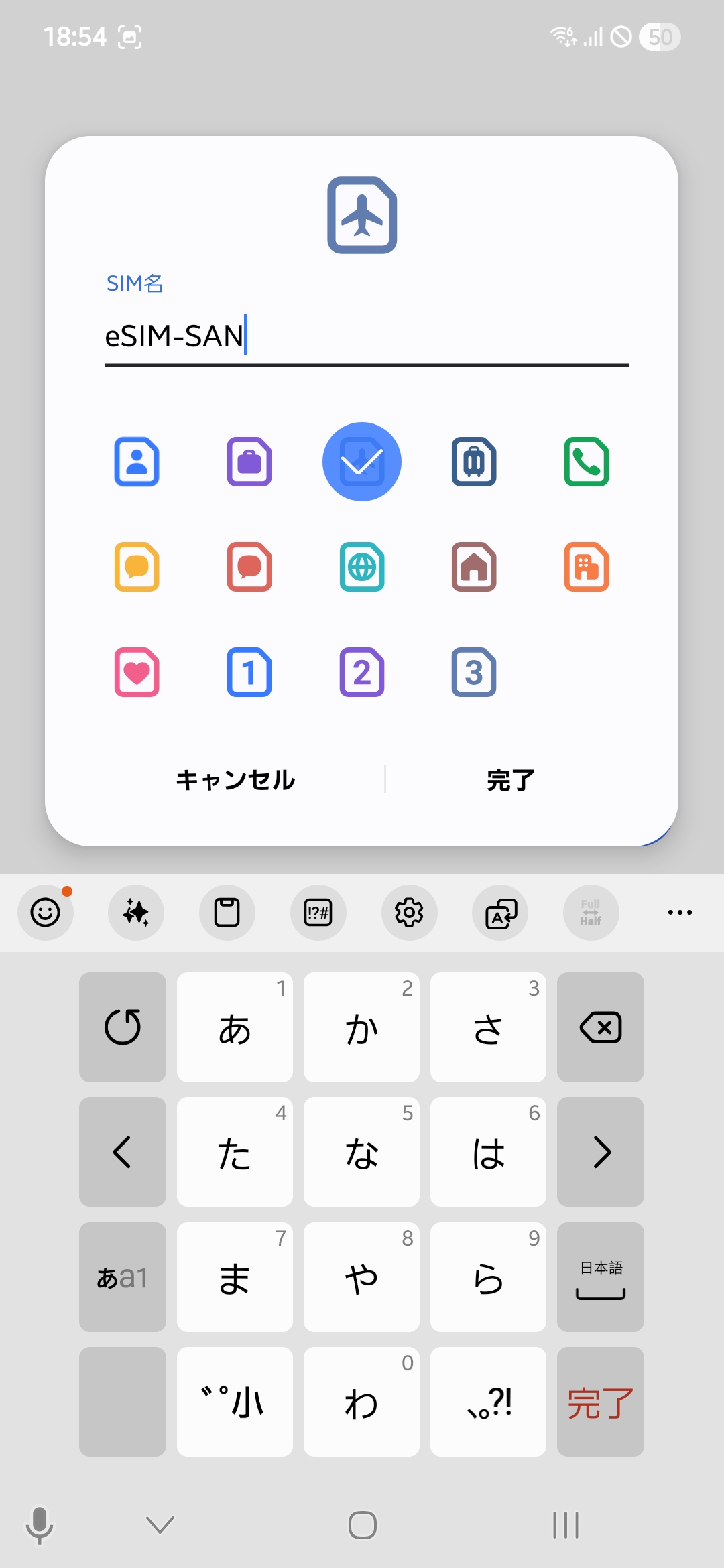Open the emoji panel on the keyboard
Image resolution: width=724 pixels, height=1568 pixels.
click(x=45, y=913)
